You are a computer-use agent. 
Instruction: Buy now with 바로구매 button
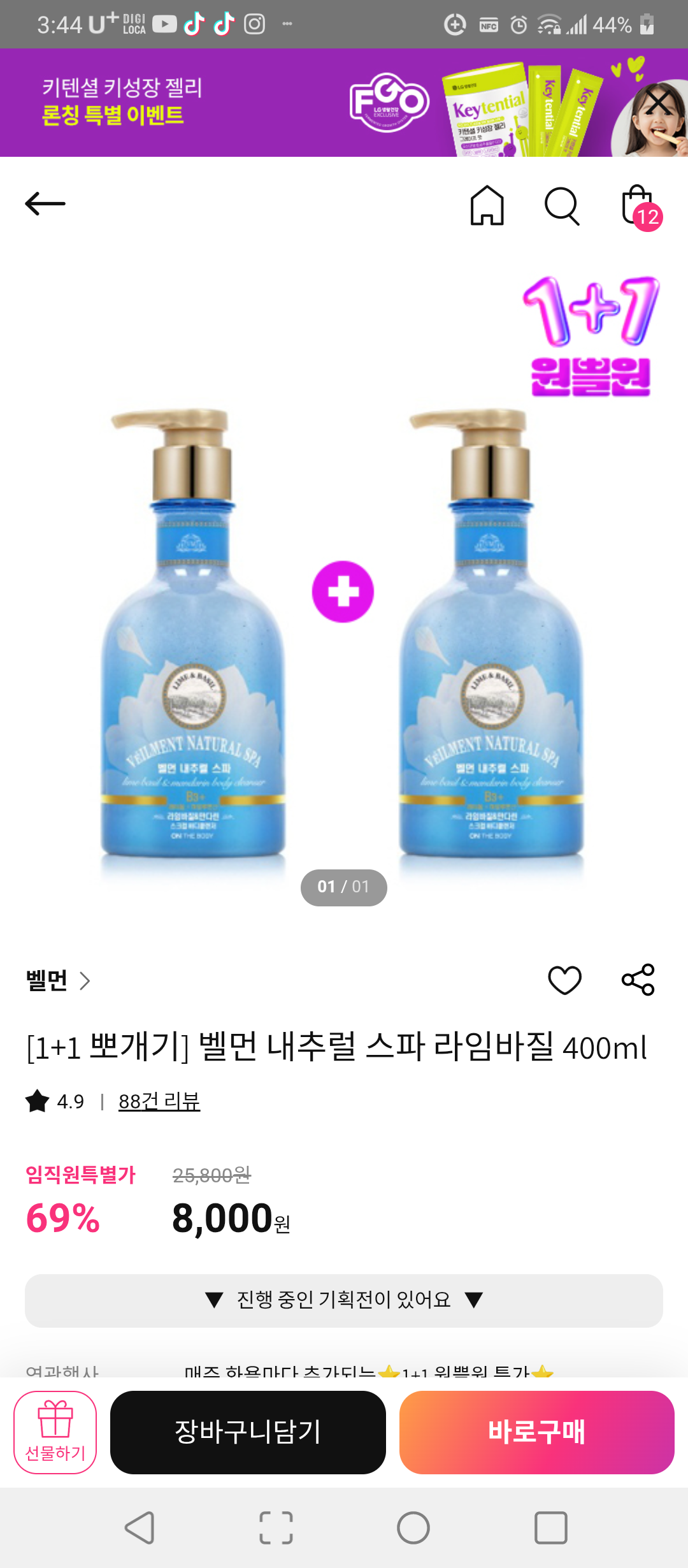click(536, 1432)
